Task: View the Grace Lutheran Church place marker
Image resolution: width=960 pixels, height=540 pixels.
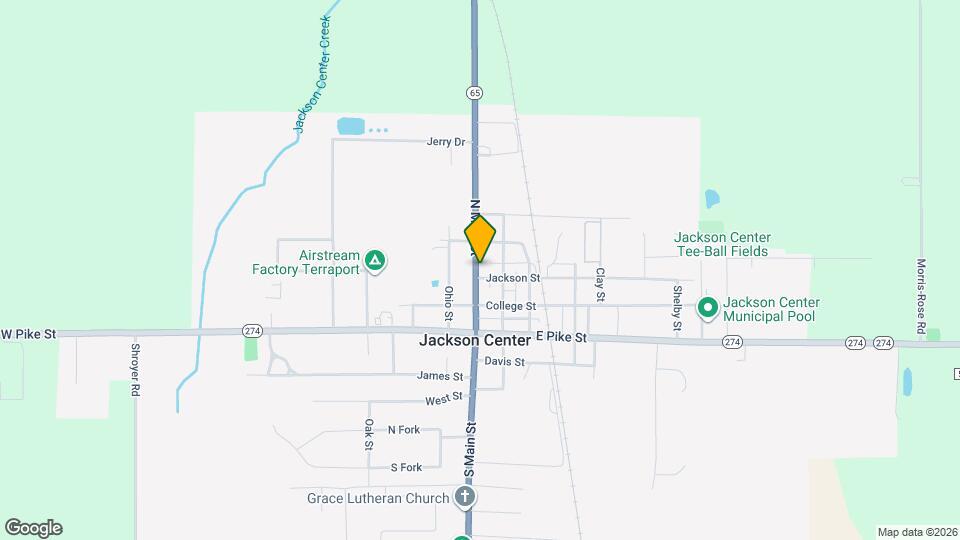Action: click(x=464, y=496)
